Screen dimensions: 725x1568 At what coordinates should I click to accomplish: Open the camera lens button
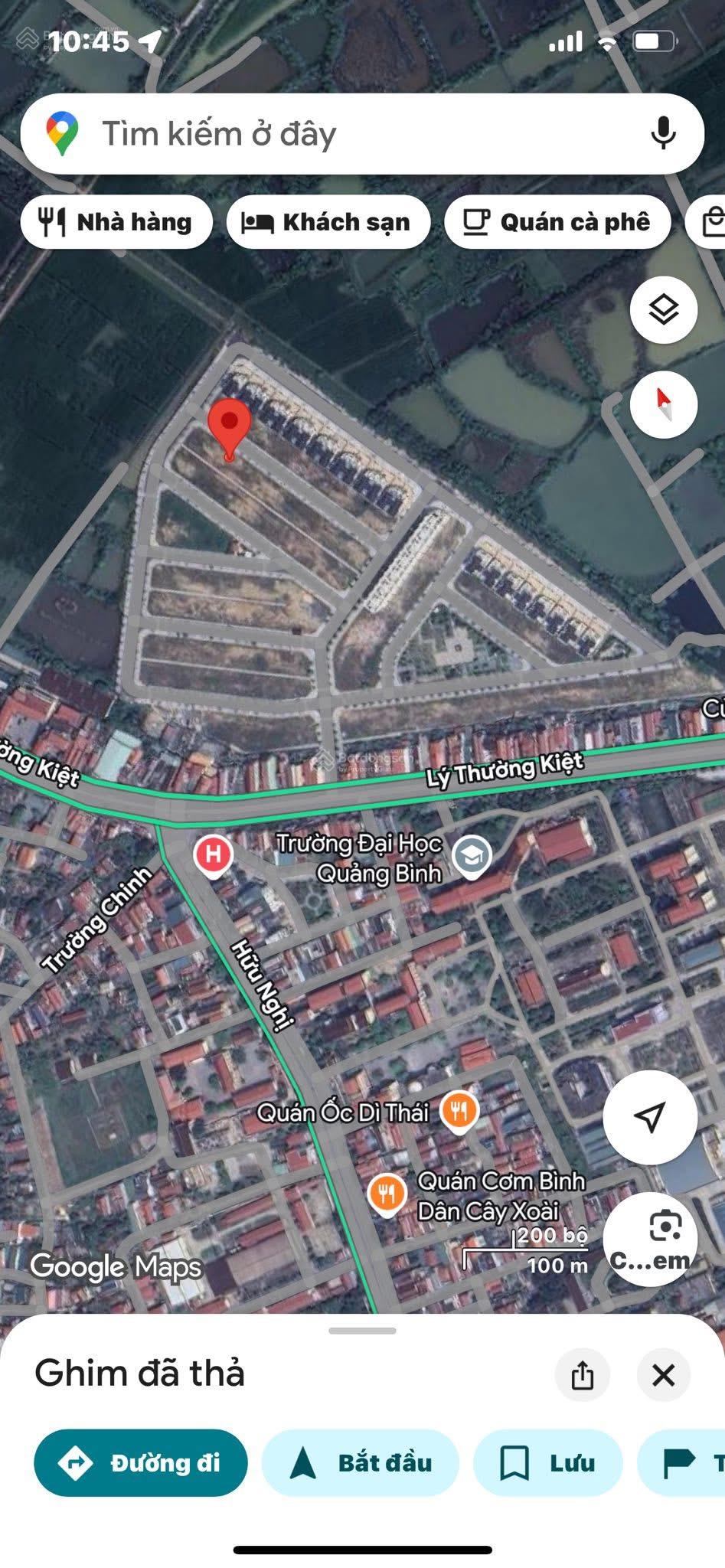(650, 1238)
